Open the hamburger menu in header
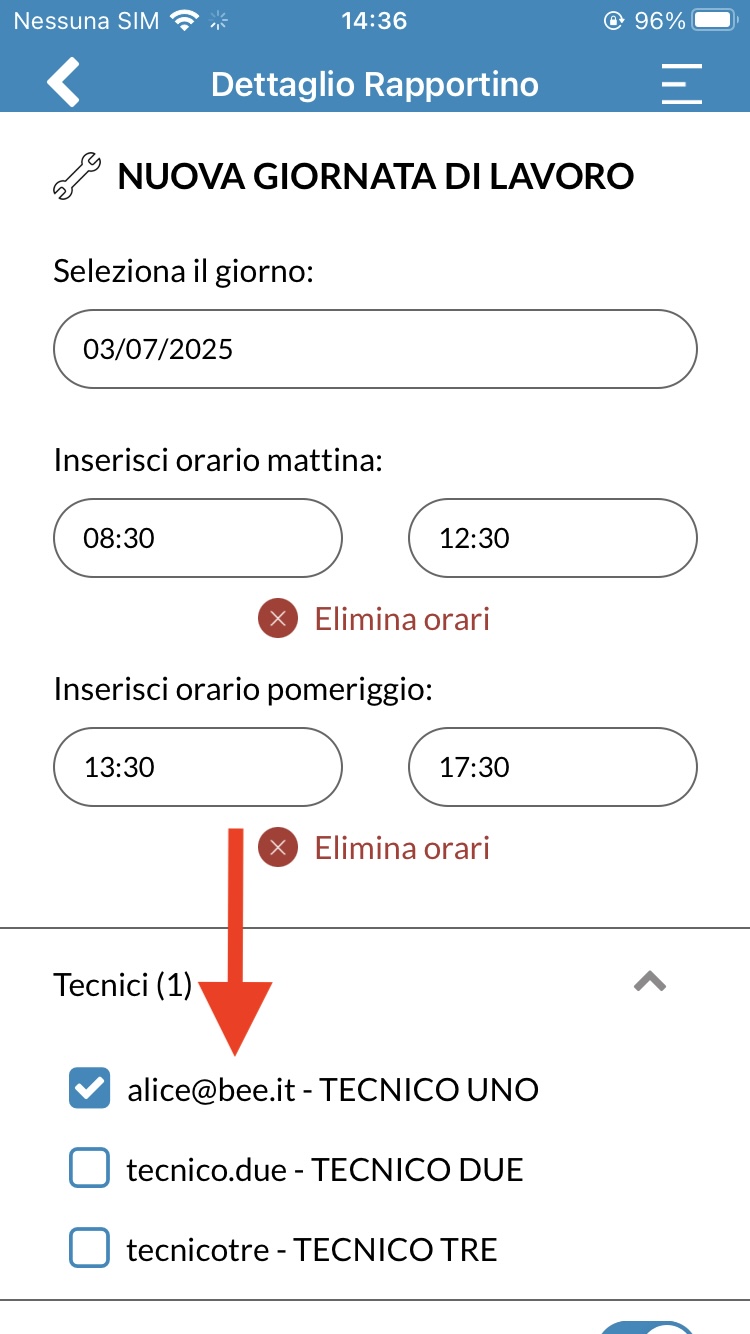Image resolution: width=750 pixels, height=1334 pixels. pos(682,84)
